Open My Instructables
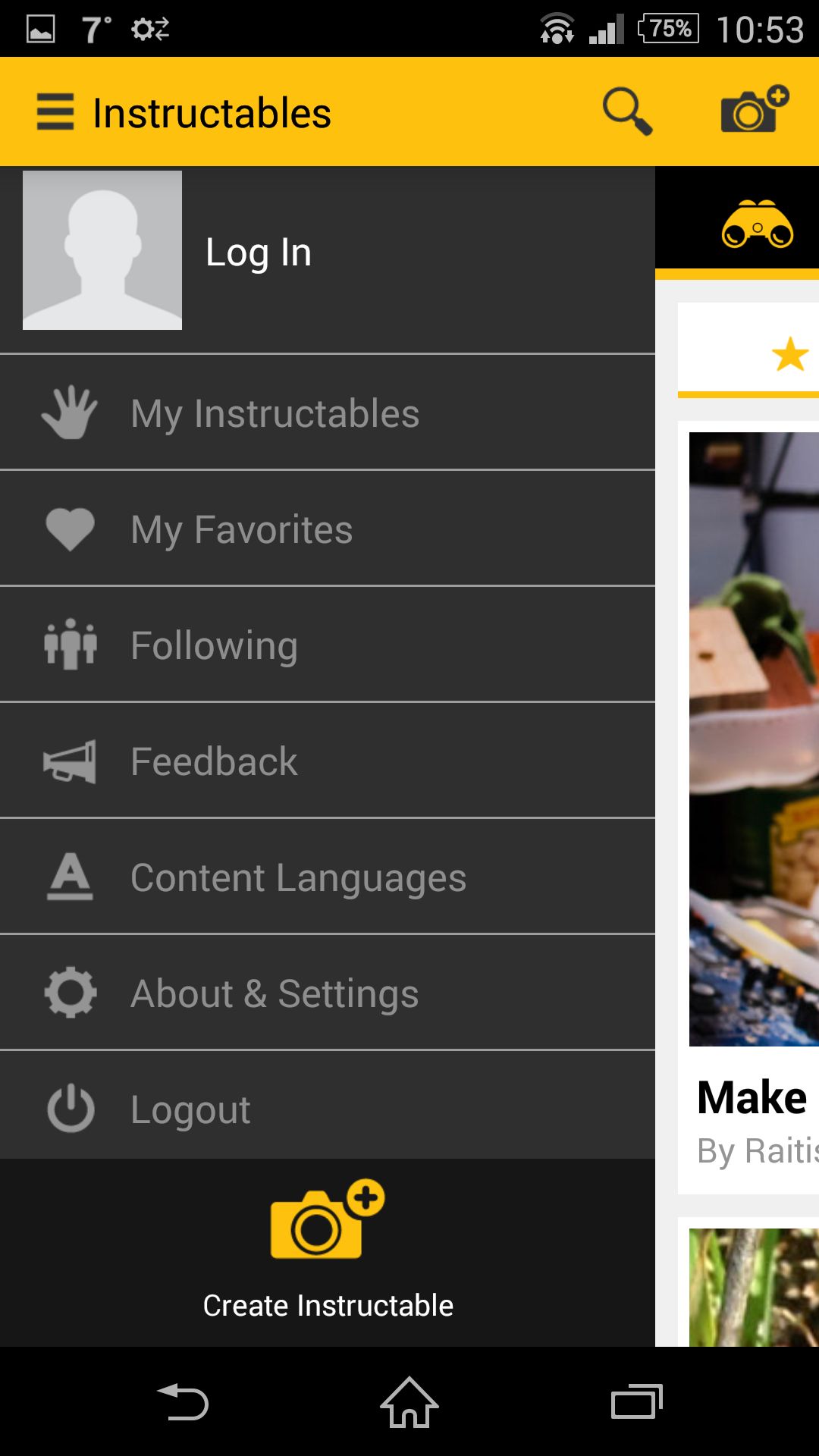The image size is (819, 1456). click(x=328, y=413)
